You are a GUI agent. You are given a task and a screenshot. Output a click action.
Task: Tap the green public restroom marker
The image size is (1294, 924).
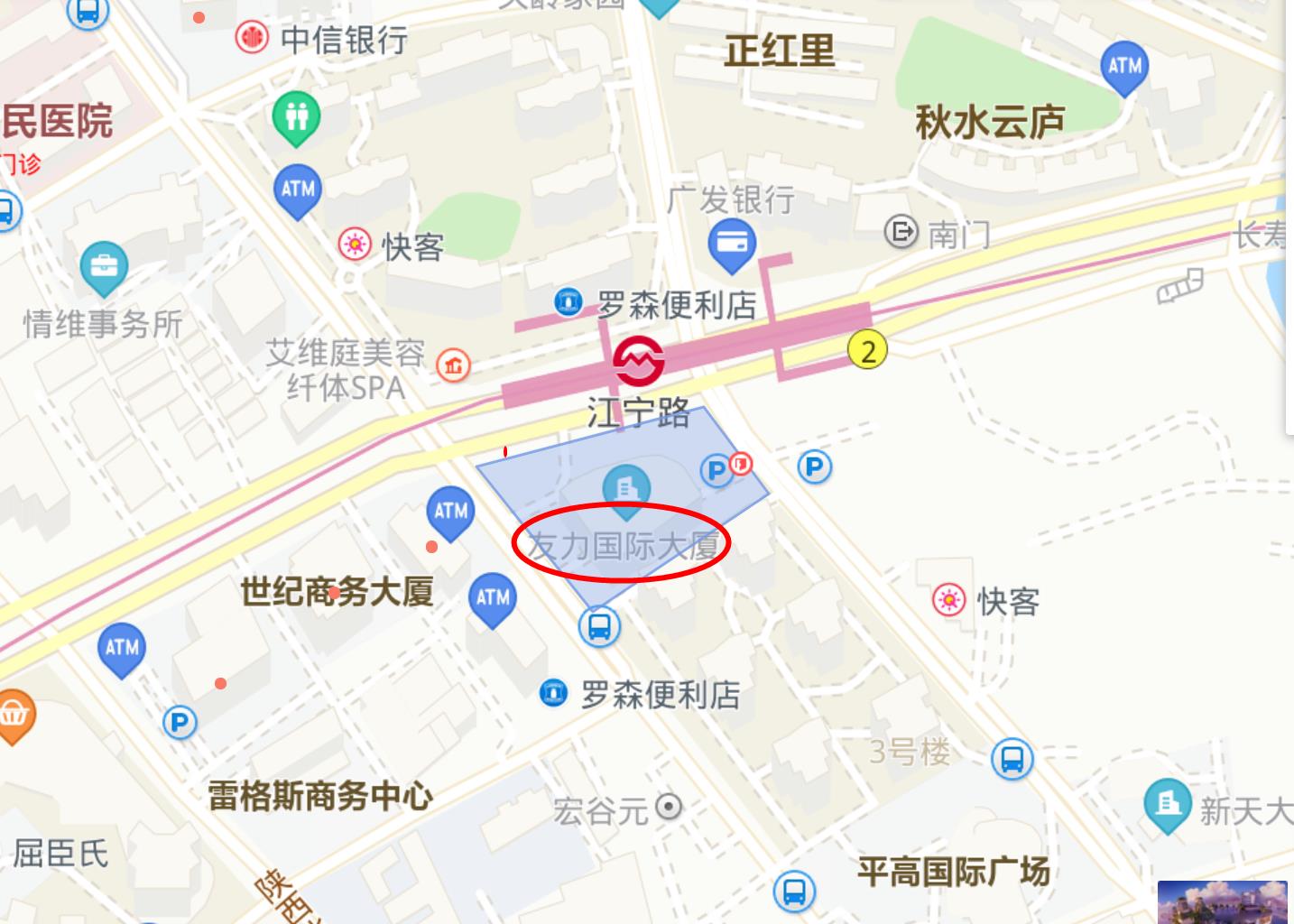tap(296, 117)
